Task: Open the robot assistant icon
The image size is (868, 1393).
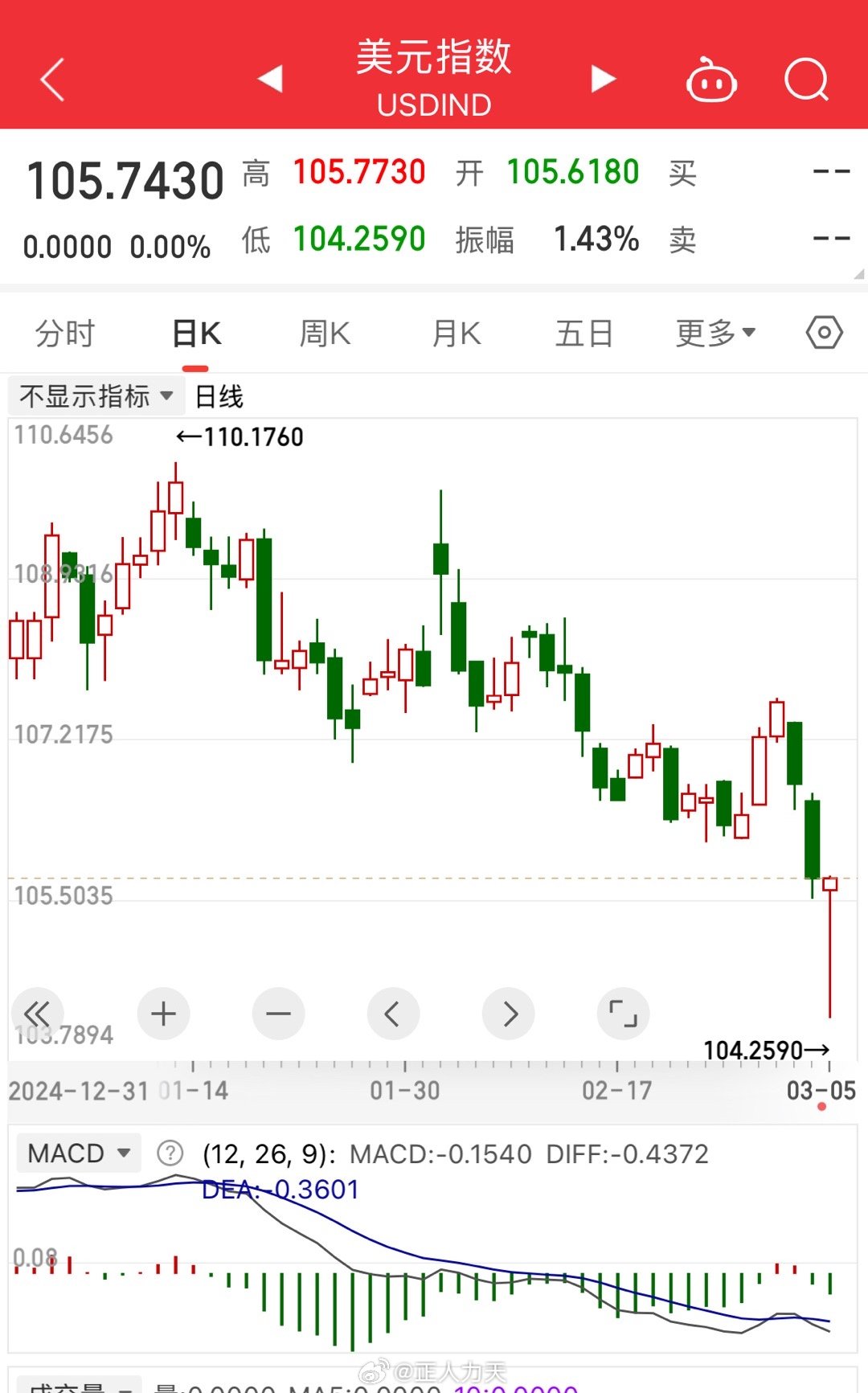Action: coord(711,80)
